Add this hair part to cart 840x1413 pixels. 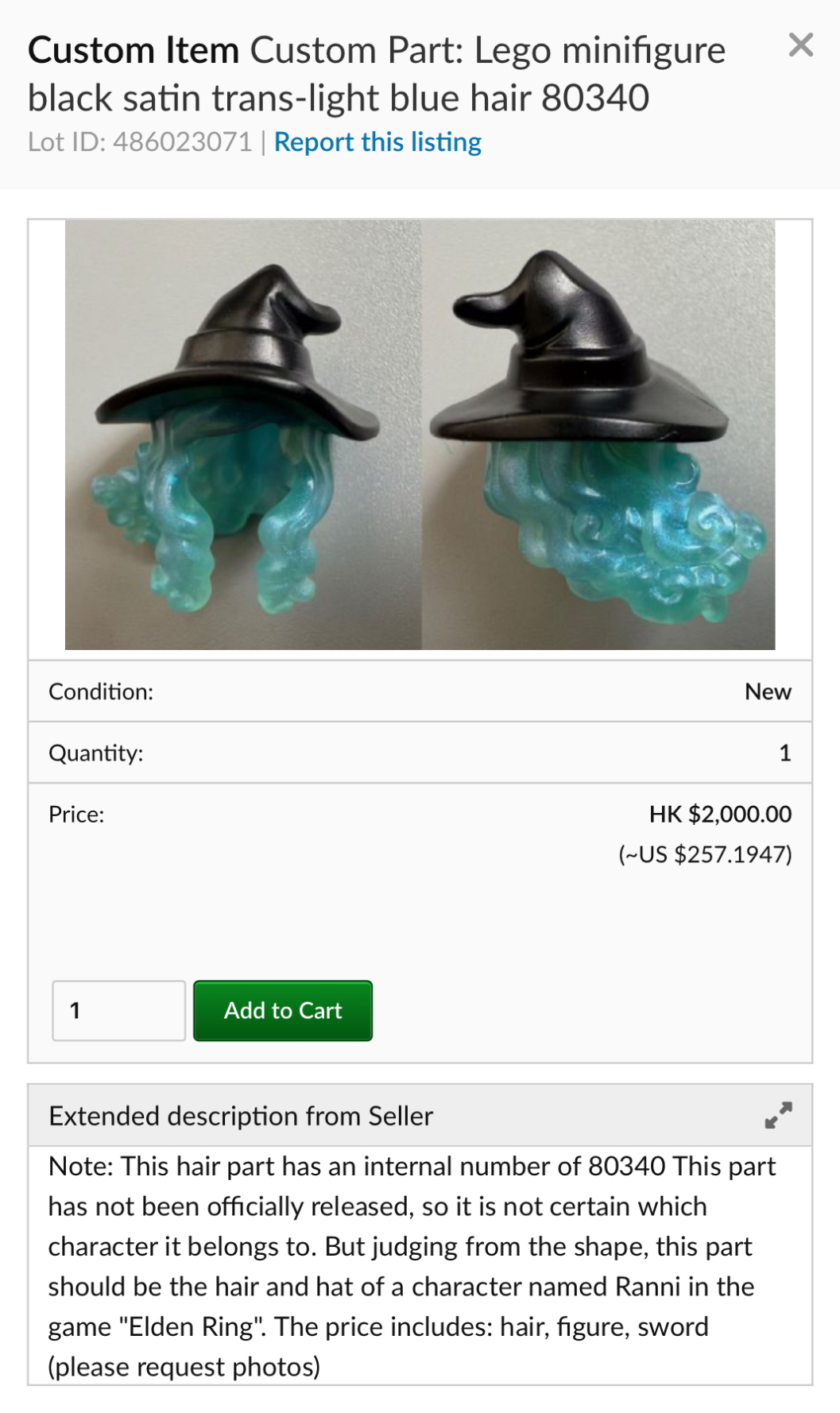pos(283,1010)
